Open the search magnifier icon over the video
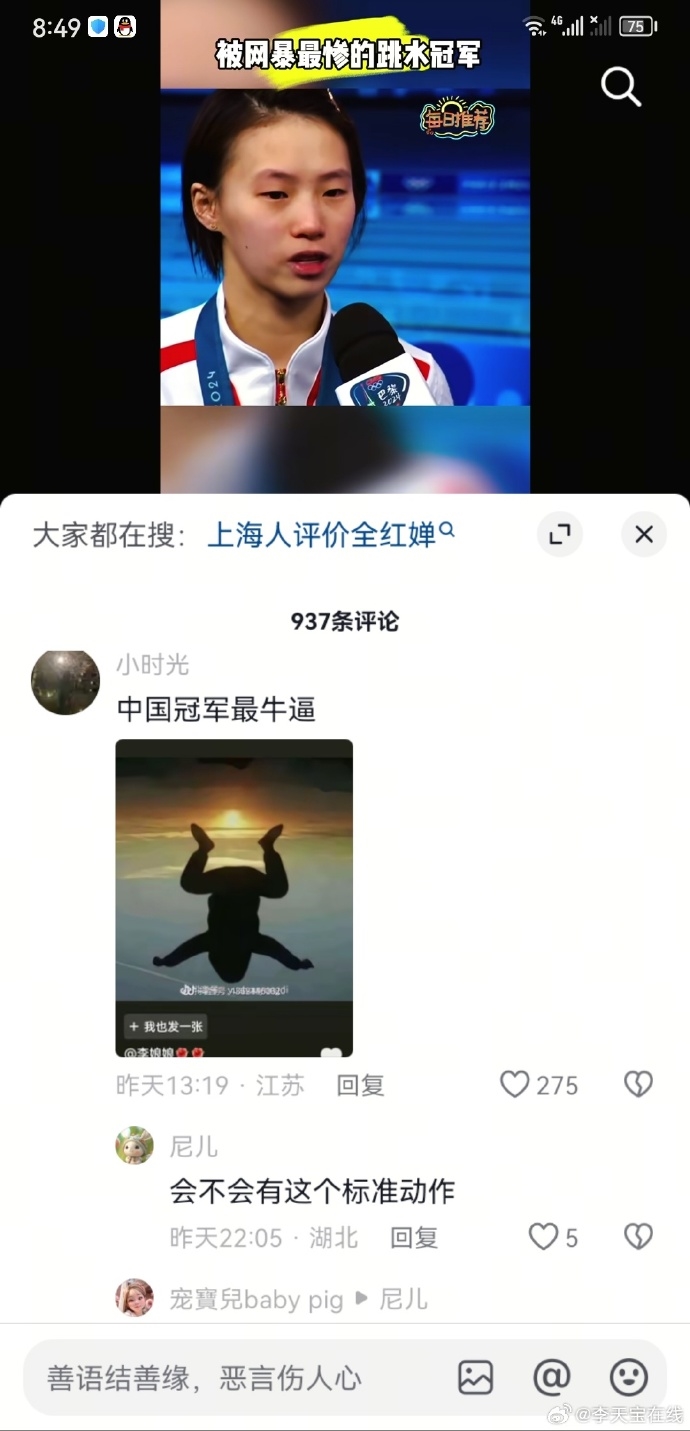The height and width of the screenshot is (1431, 690). coord(620,88)
